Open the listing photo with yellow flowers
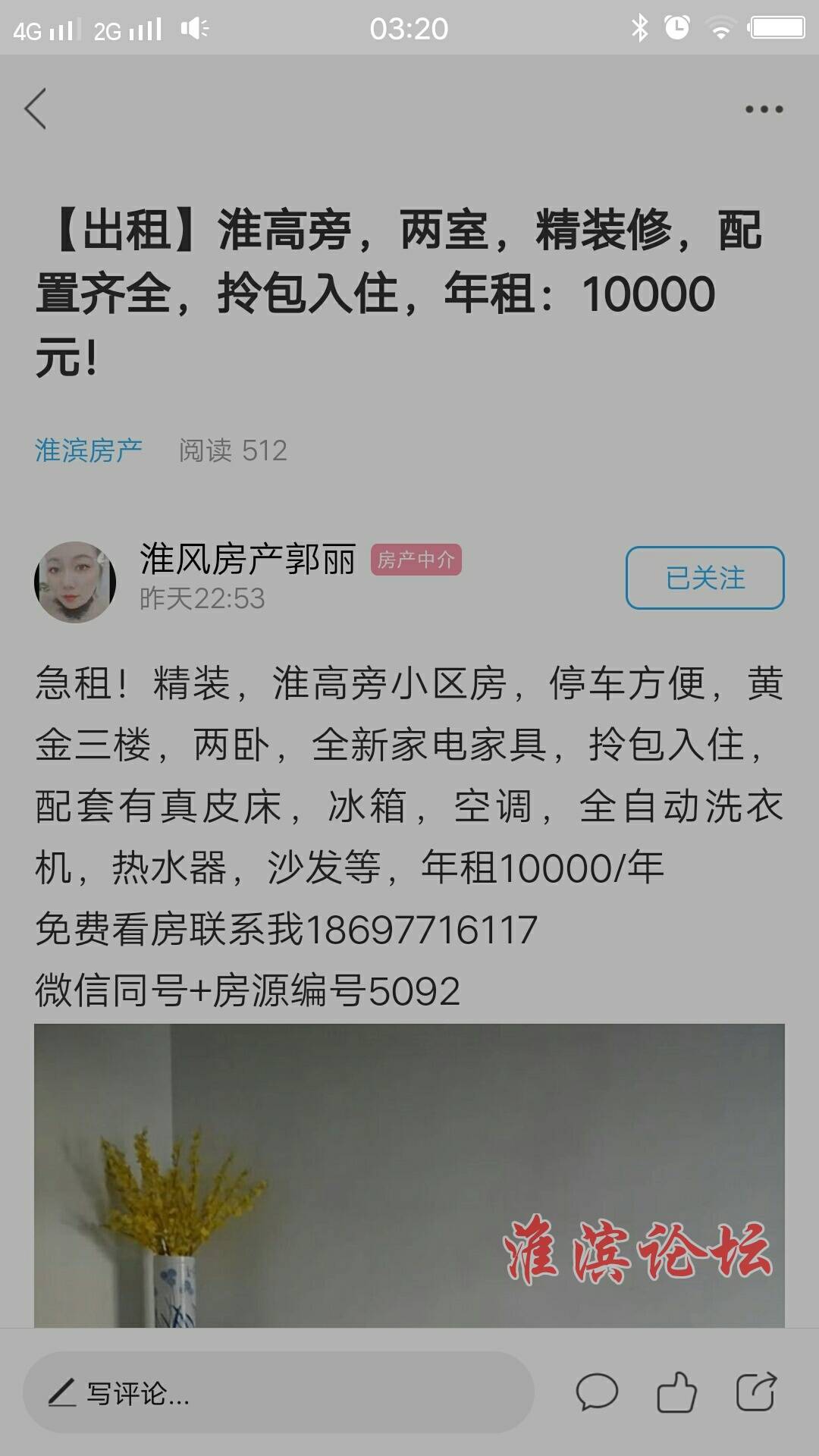 [x=409, y=1175]
